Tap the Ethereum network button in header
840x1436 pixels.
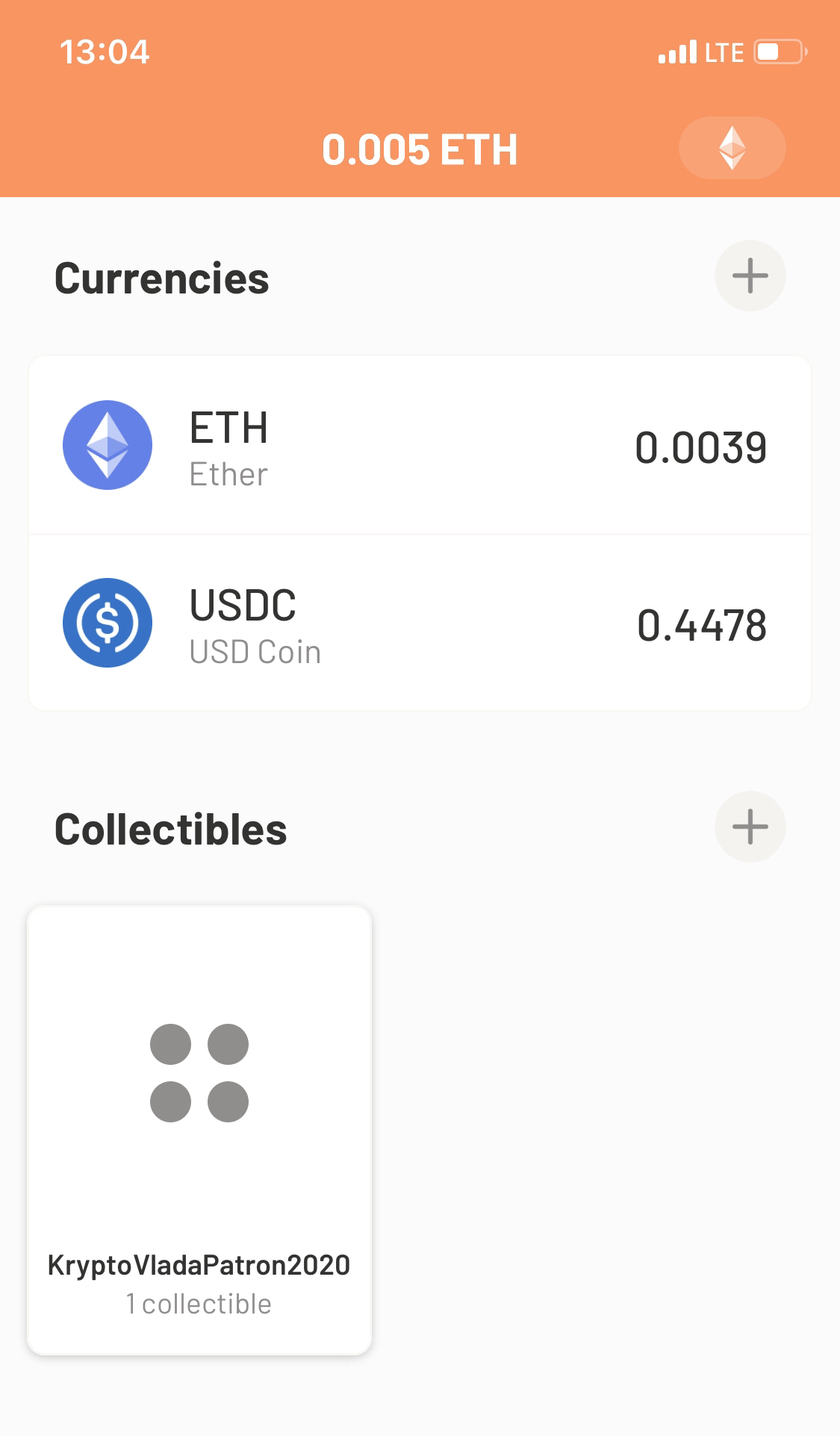[x=732, y=148]
